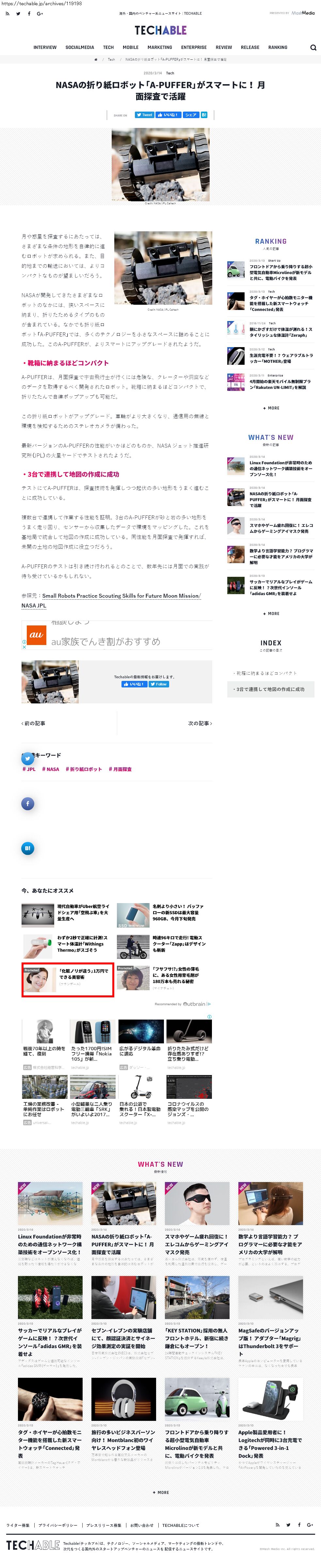
Task: Share the article with the Tweet button
Action: click(144, 115)
